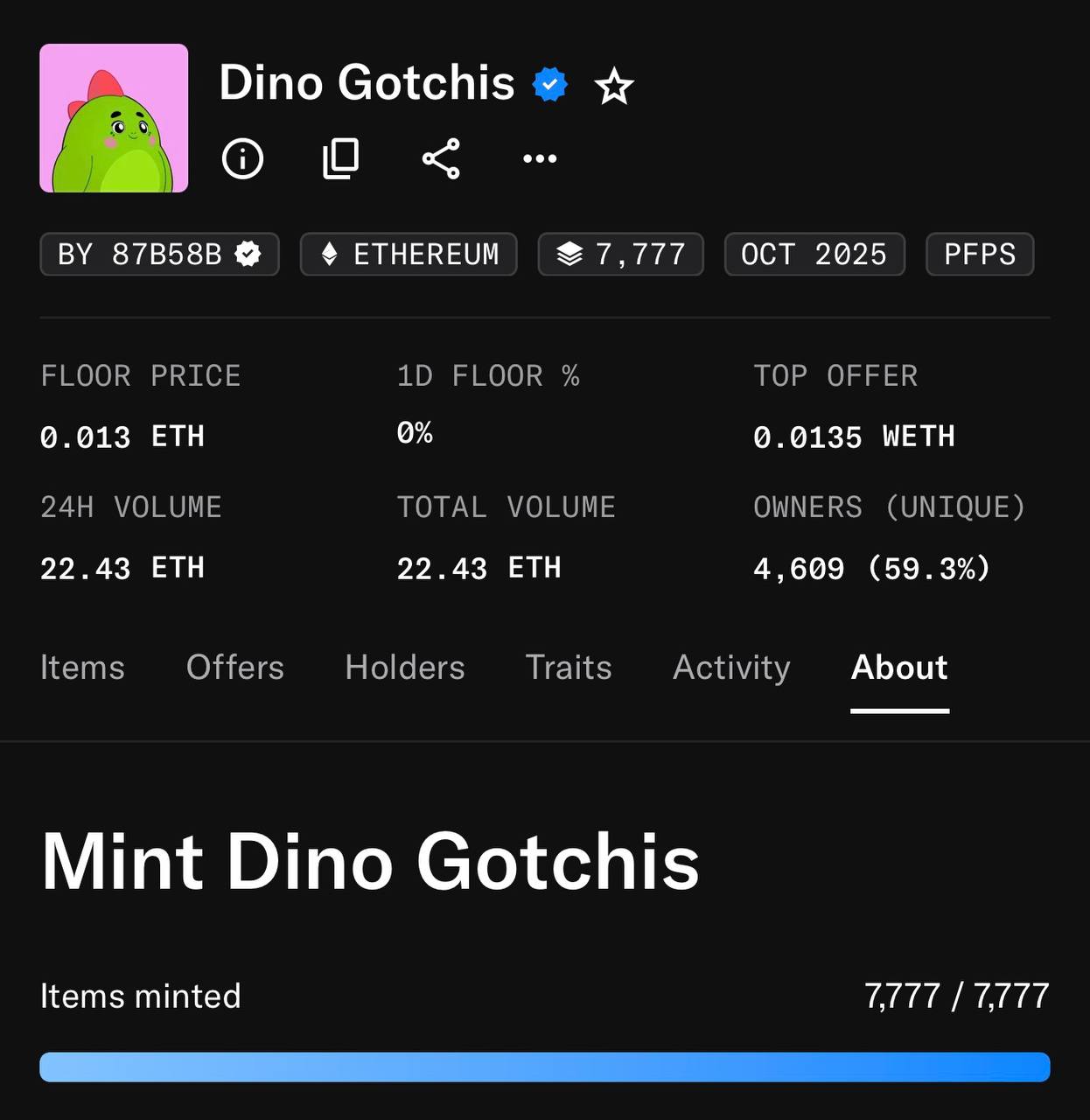View the Holders tab
The image size is (1090, 1120).
click(405, 668)
